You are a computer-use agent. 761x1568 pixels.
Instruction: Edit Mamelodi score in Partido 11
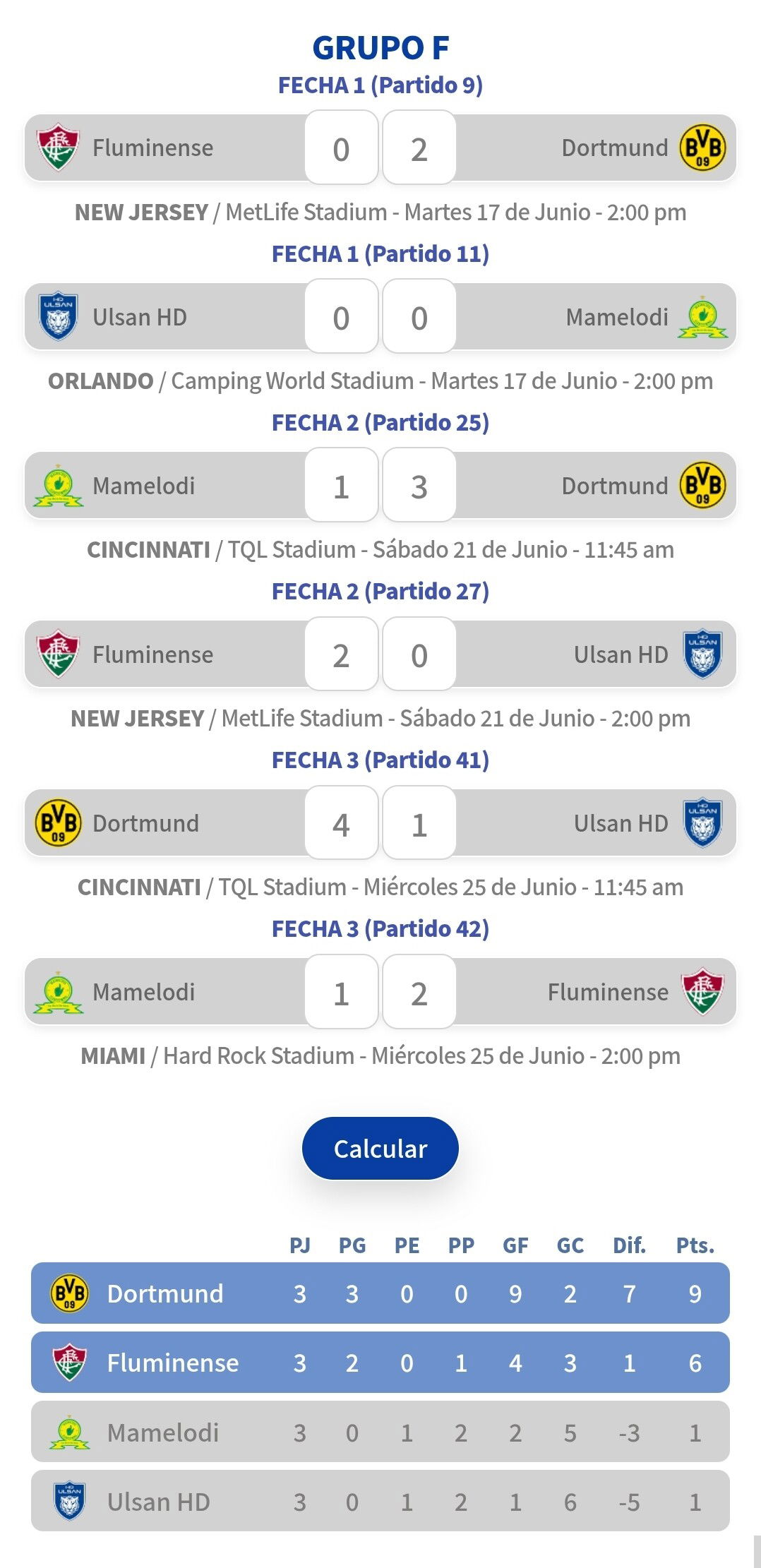419,316
